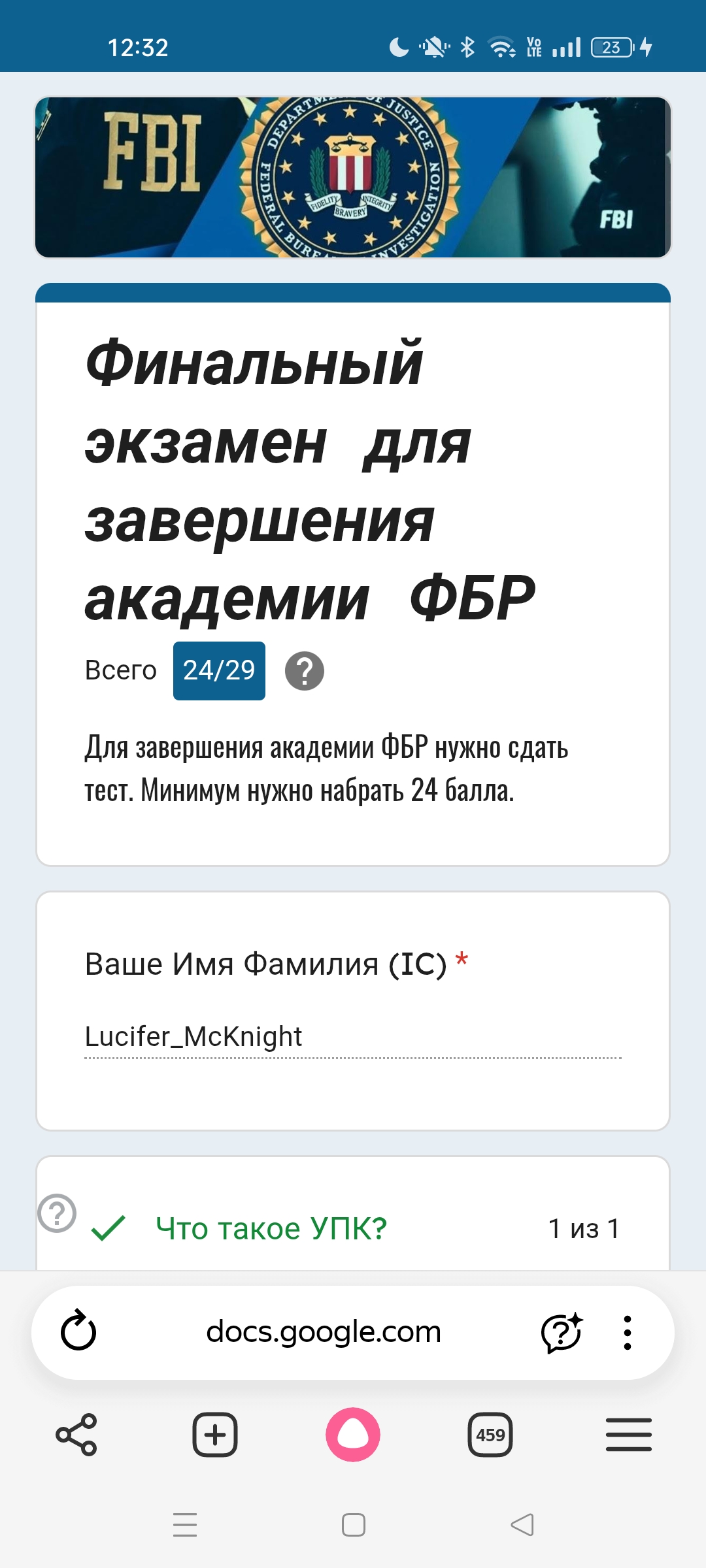Share this page
This screenshot has height=1568, width=706.
click(x=76, y=1435)
